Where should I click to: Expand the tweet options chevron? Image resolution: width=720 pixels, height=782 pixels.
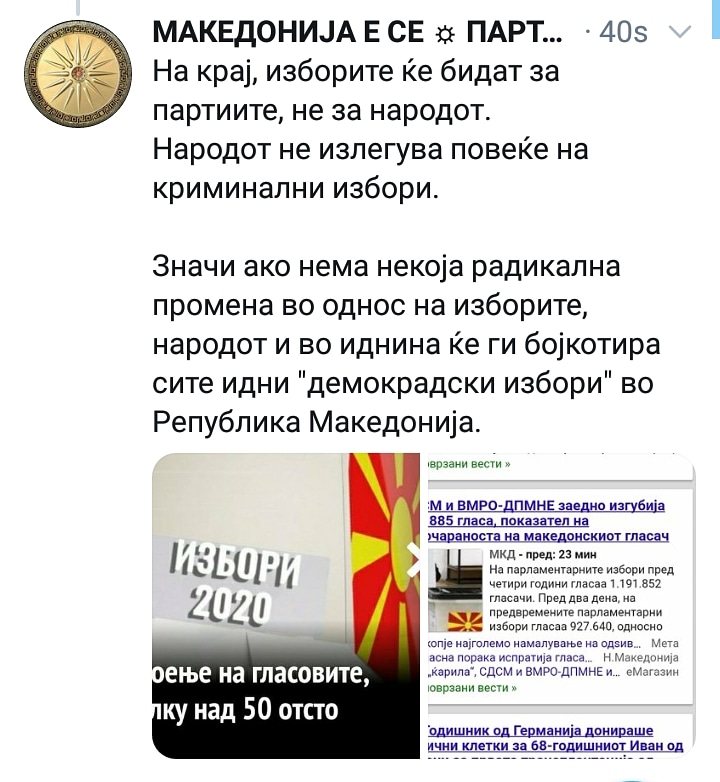click(x=679, y=32)
